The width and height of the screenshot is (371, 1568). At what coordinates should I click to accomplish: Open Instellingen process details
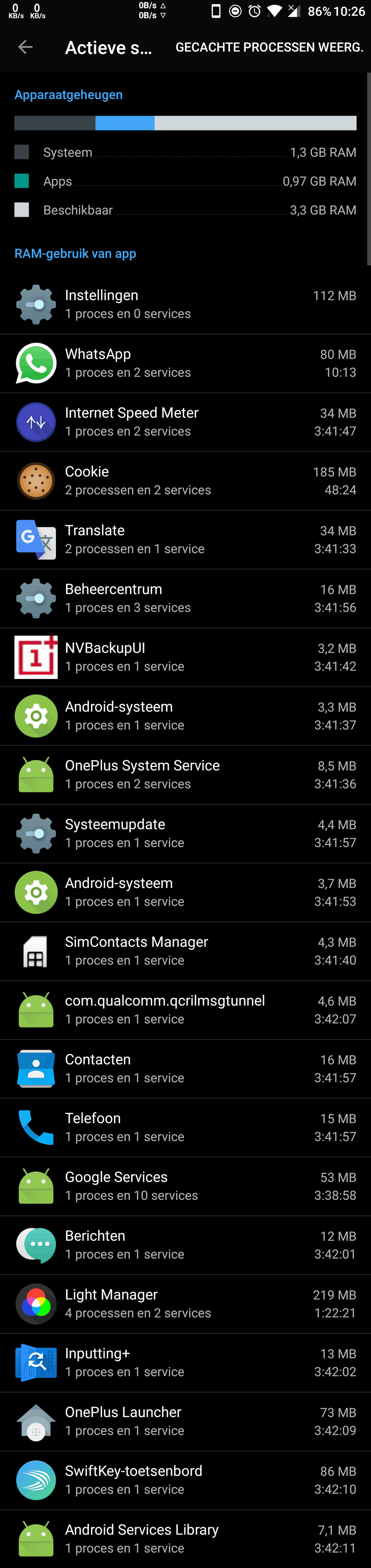tap(186, 304)
